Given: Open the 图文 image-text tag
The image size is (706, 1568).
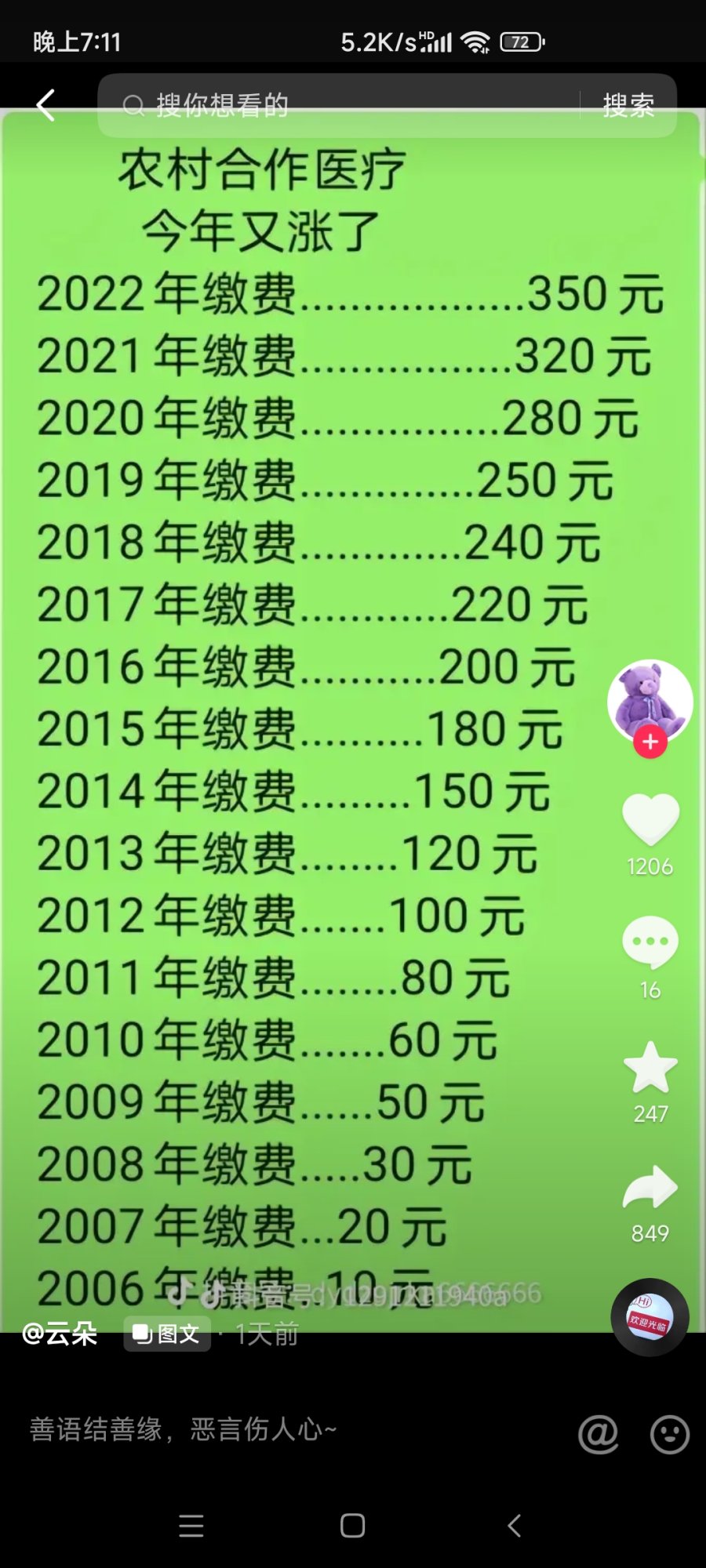Looking at the screenshot, I should (166, 1333).
